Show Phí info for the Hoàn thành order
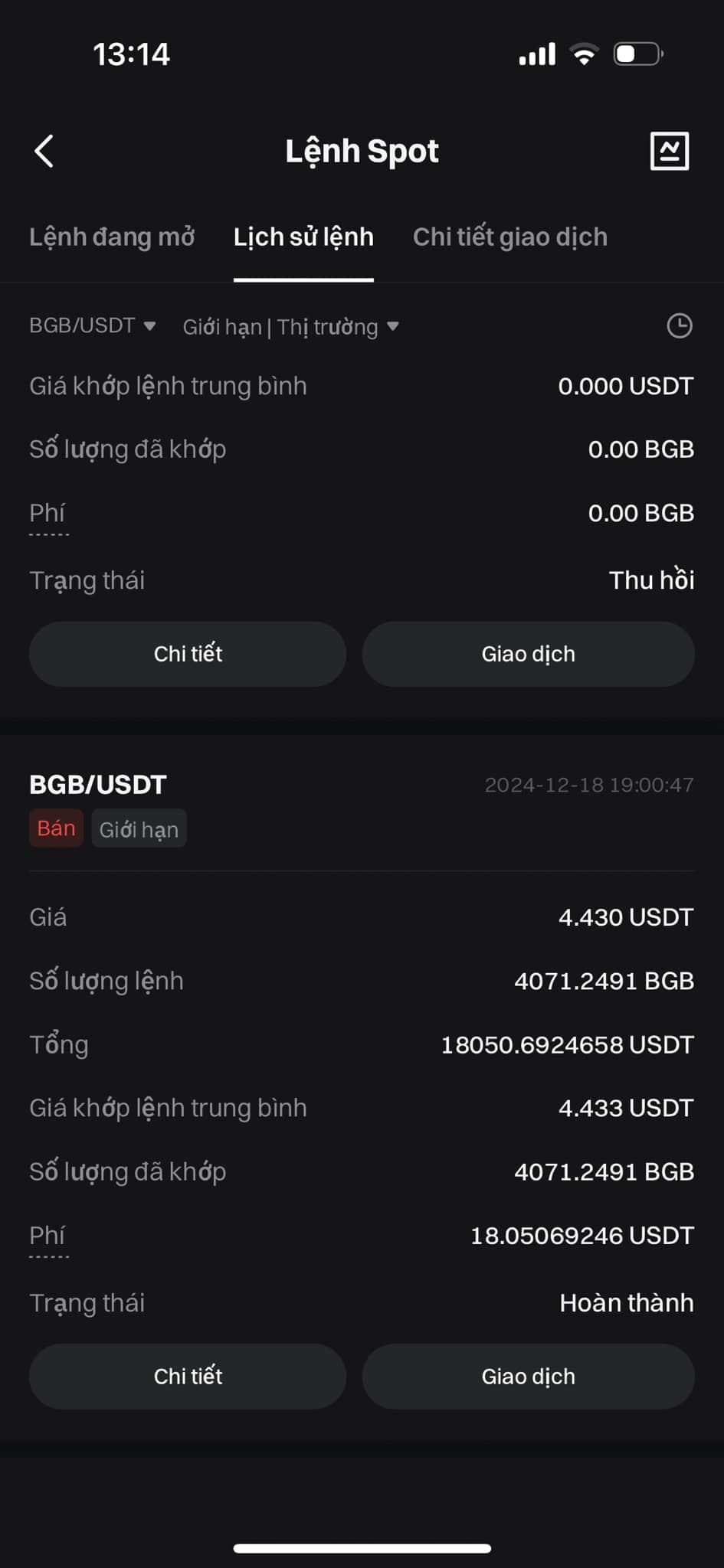724x1568 pixels. 48,1236
